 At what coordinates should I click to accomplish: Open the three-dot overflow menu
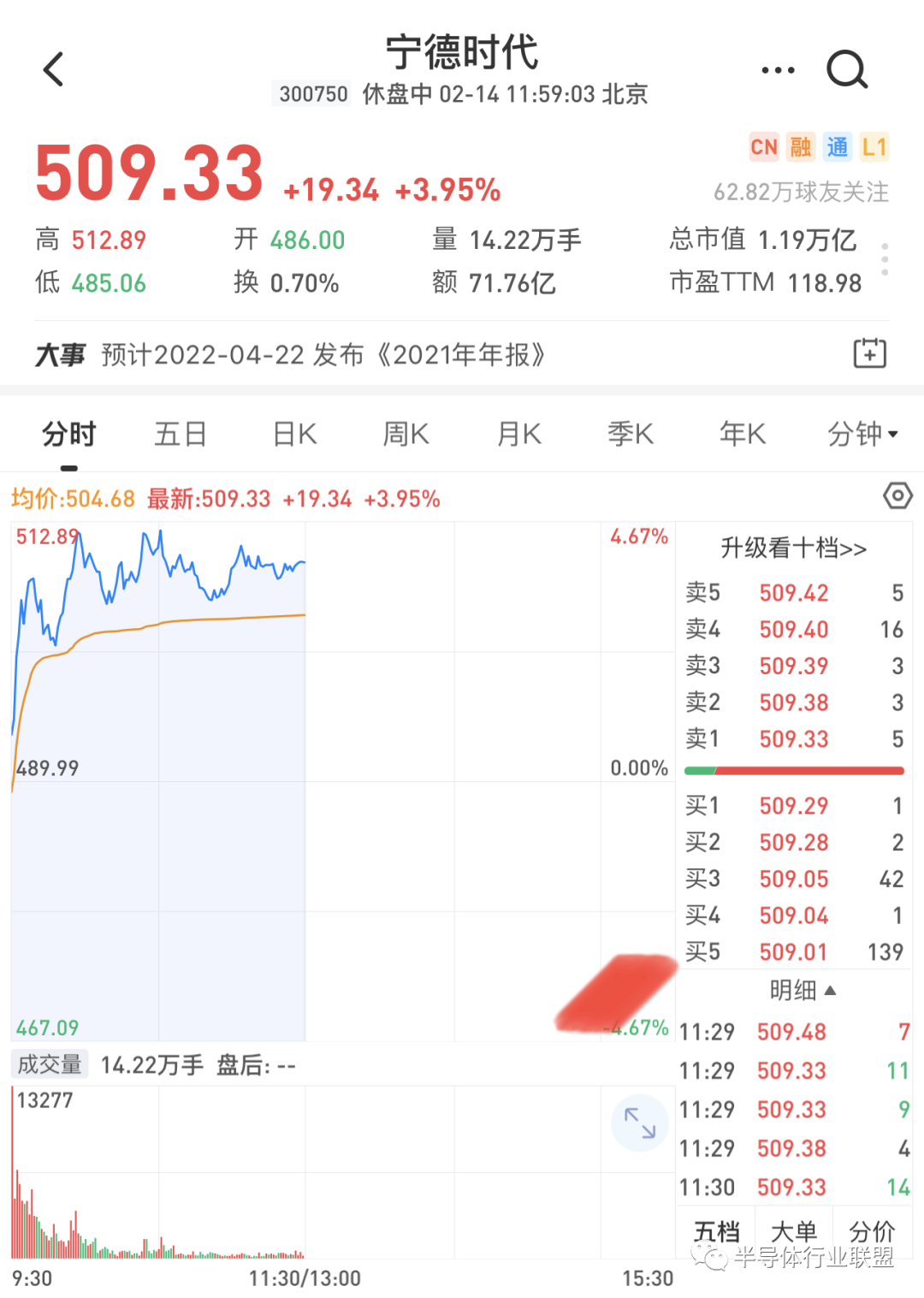coord(778,70)
